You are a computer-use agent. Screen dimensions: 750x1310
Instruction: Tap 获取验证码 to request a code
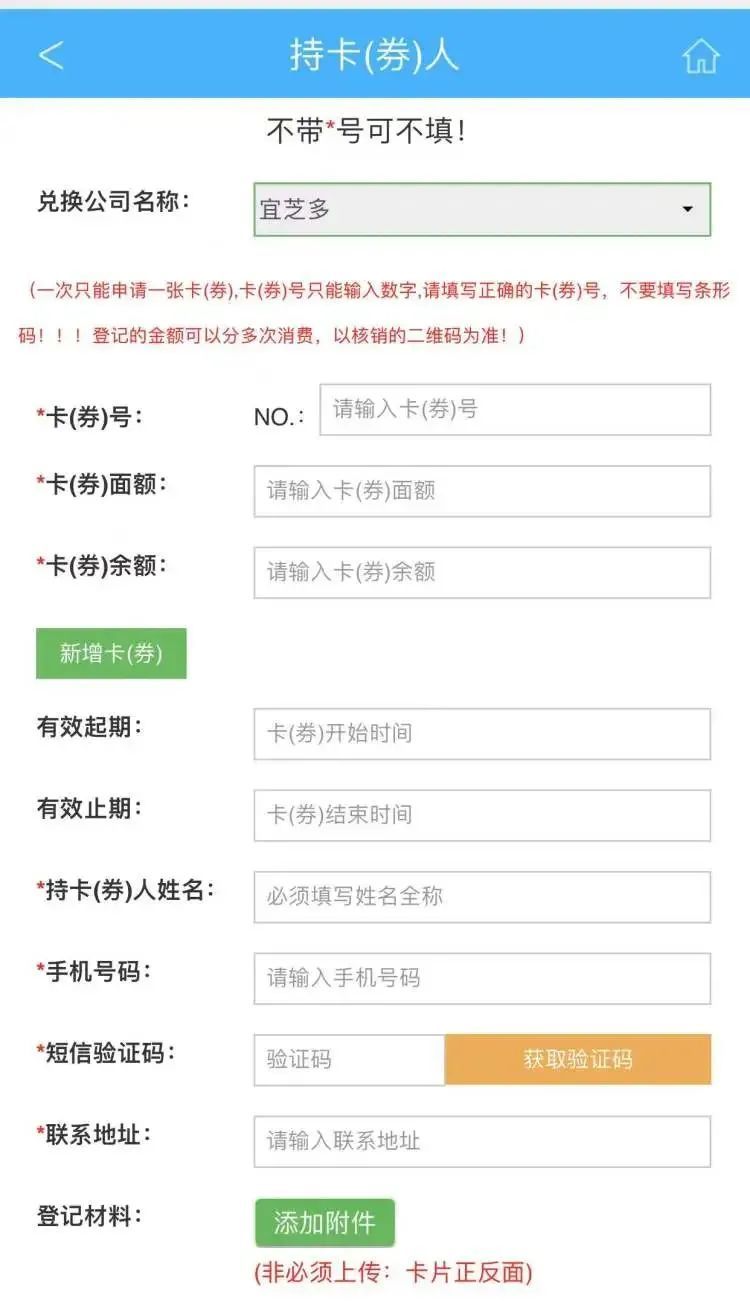click(x=578, y=1060)
